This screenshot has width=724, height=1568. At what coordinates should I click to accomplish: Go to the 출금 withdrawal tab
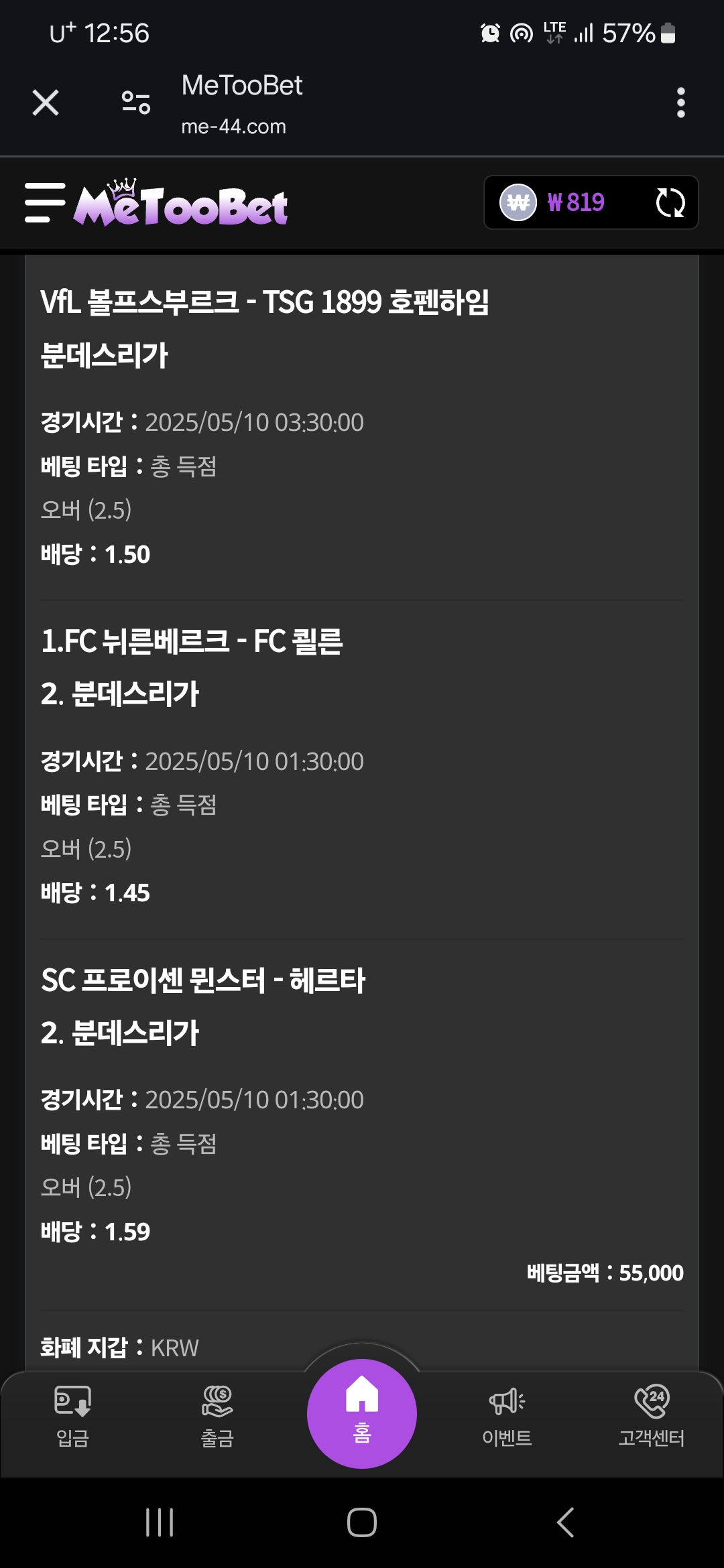[217, 1417]
